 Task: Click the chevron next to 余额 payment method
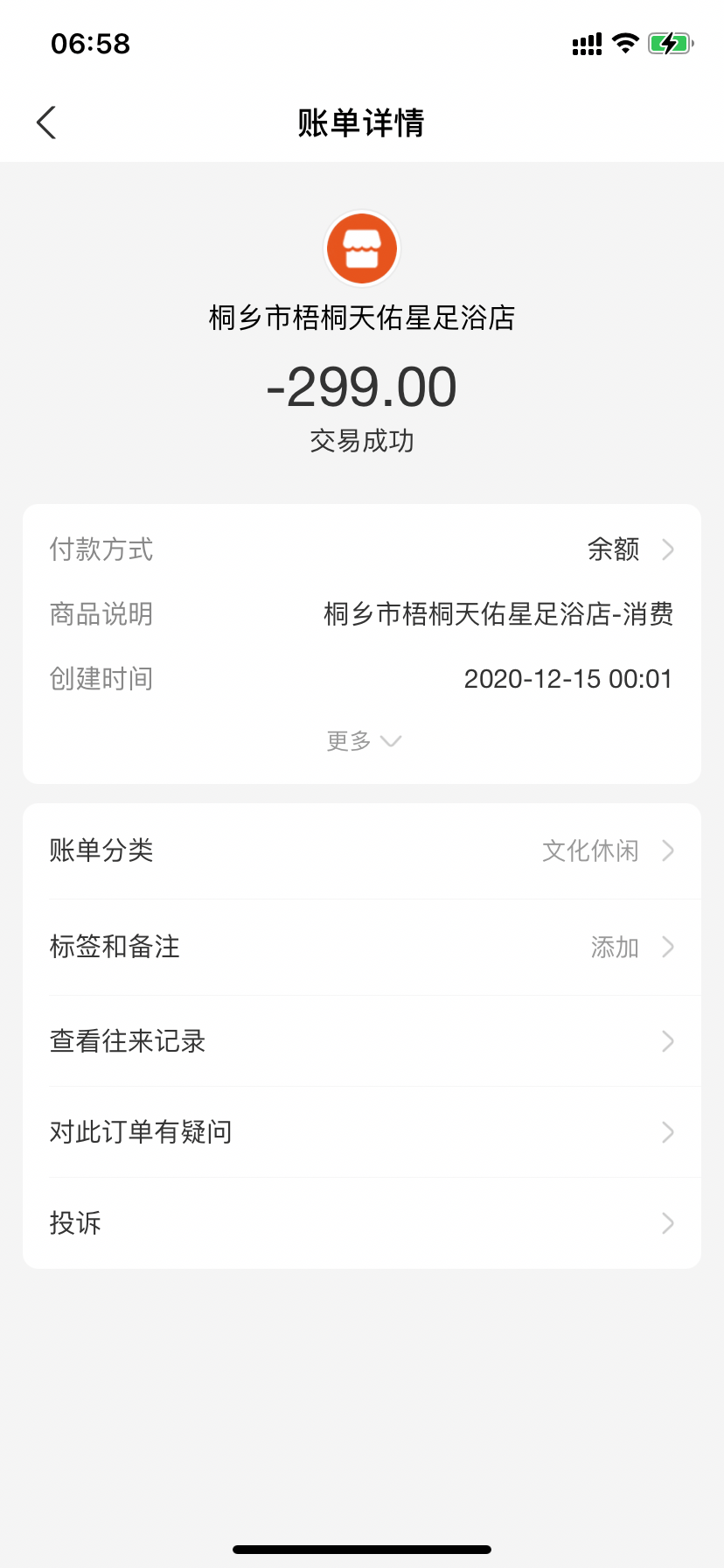pos(668,549)
